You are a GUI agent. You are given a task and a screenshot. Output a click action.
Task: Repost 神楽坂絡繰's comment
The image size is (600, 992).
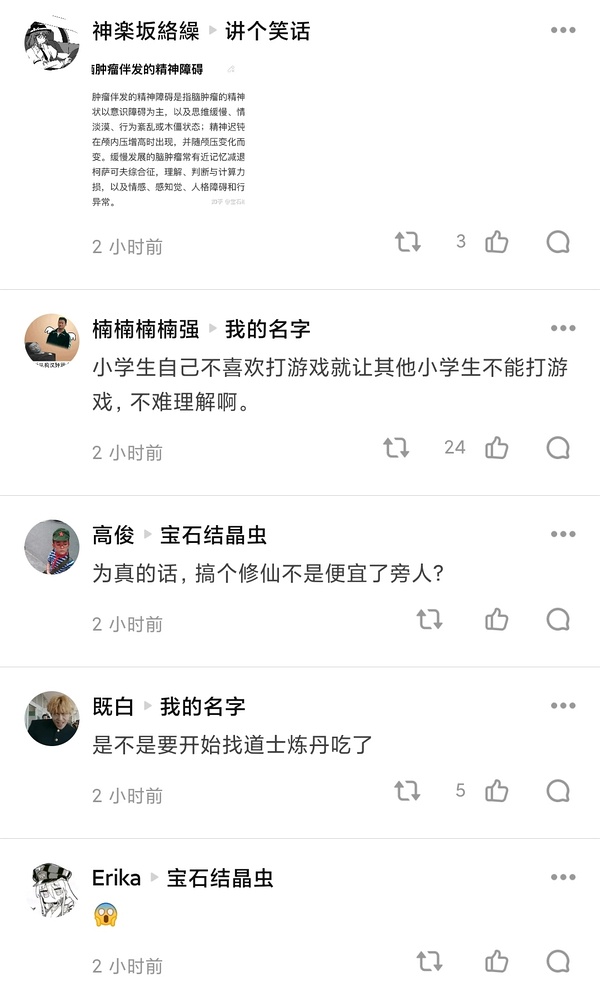[408, 242]
